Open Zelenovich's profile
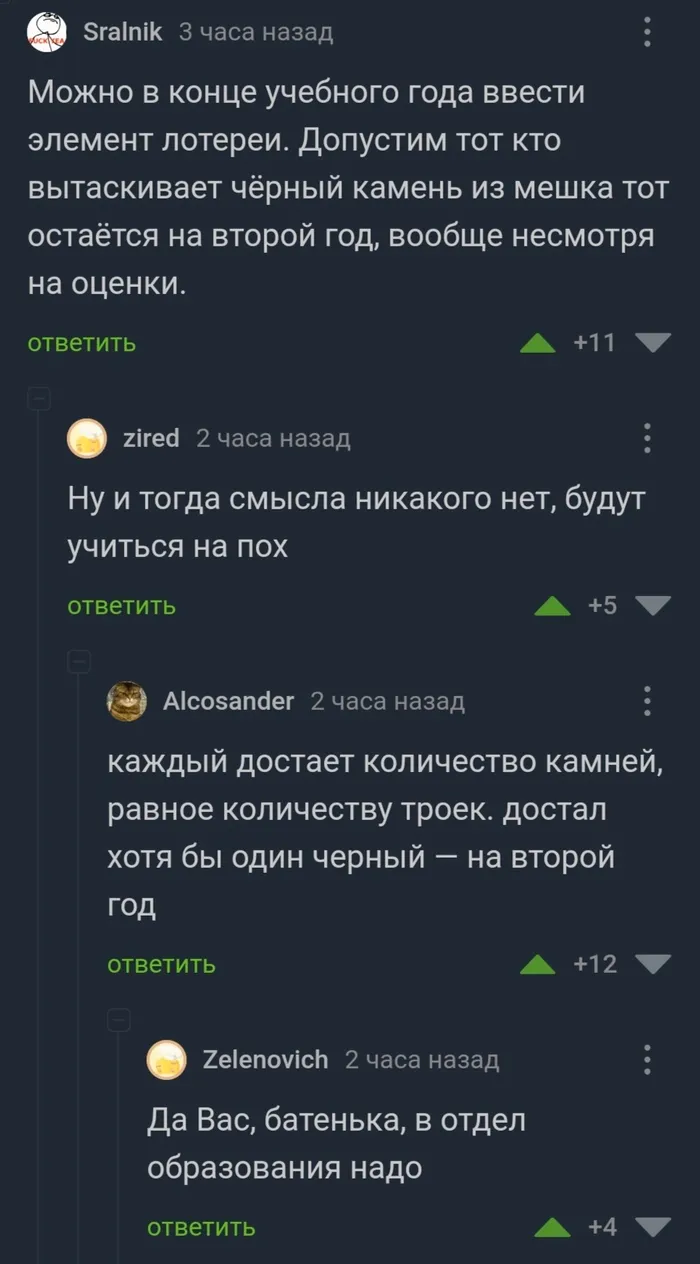This screenshot has width=700, height=1264. [x=265, y=1060]
